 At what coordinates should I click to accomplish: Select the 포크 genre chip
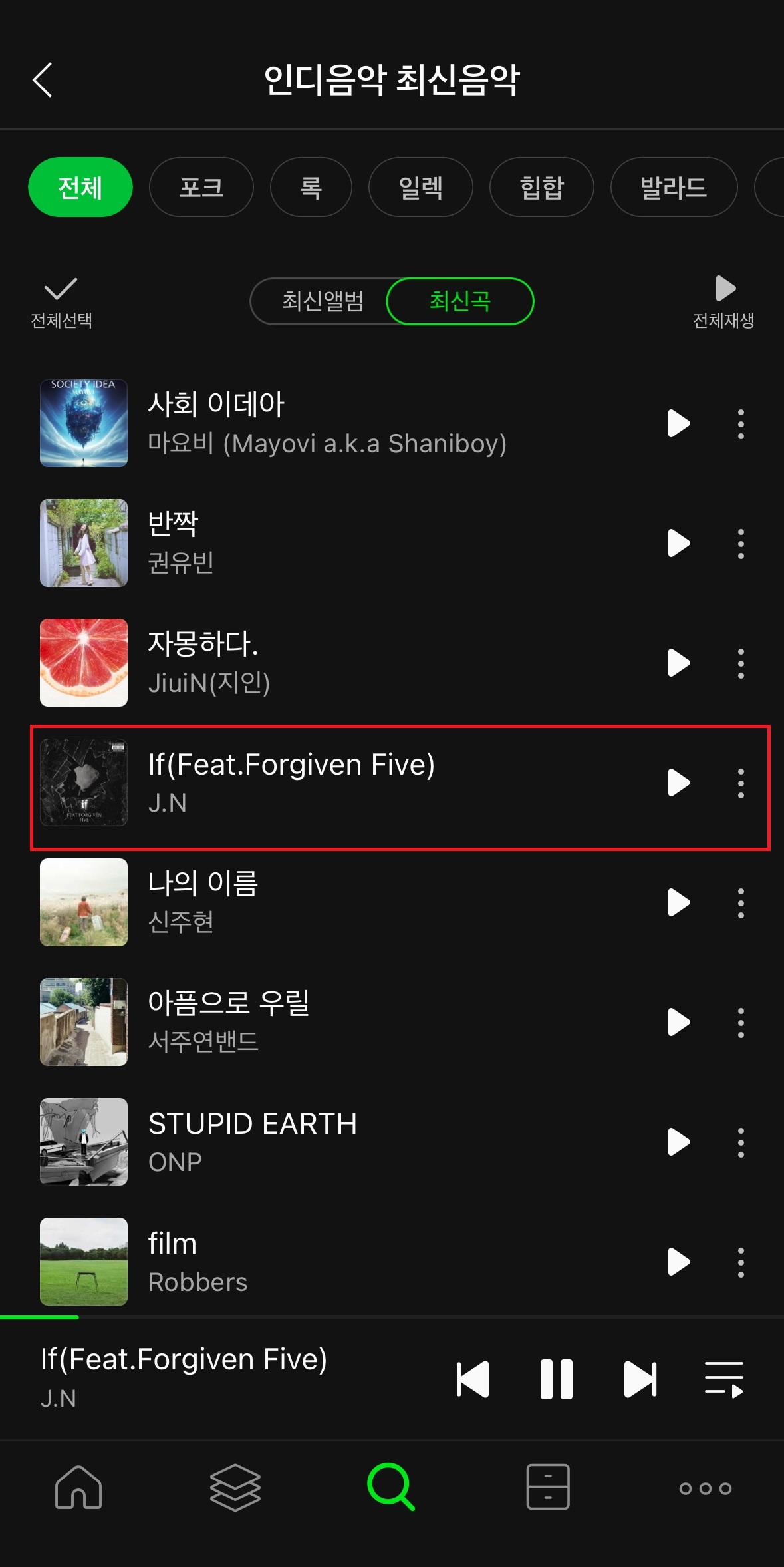(x=201, y=187)
